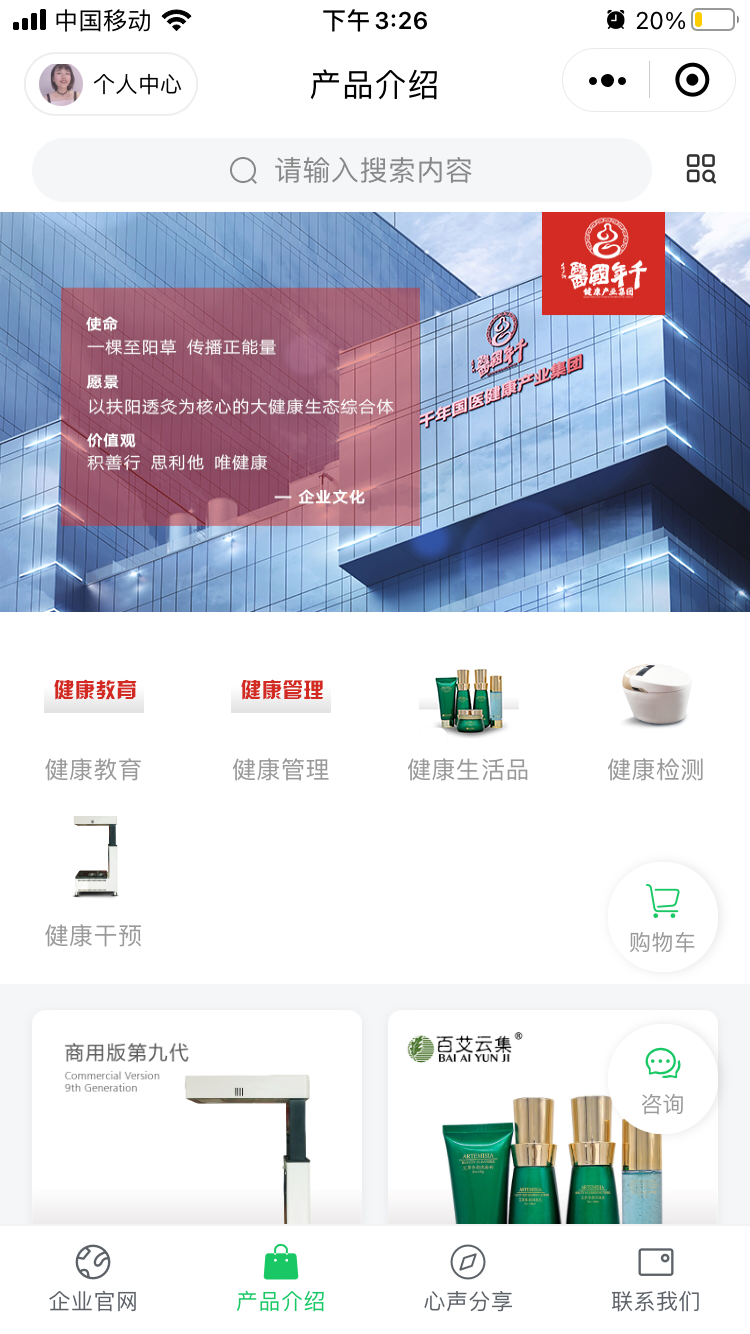Open the 百艾云集 product card
Image resolution: width=750 pixels, height=1334 pixels.
coord(553,1117)
